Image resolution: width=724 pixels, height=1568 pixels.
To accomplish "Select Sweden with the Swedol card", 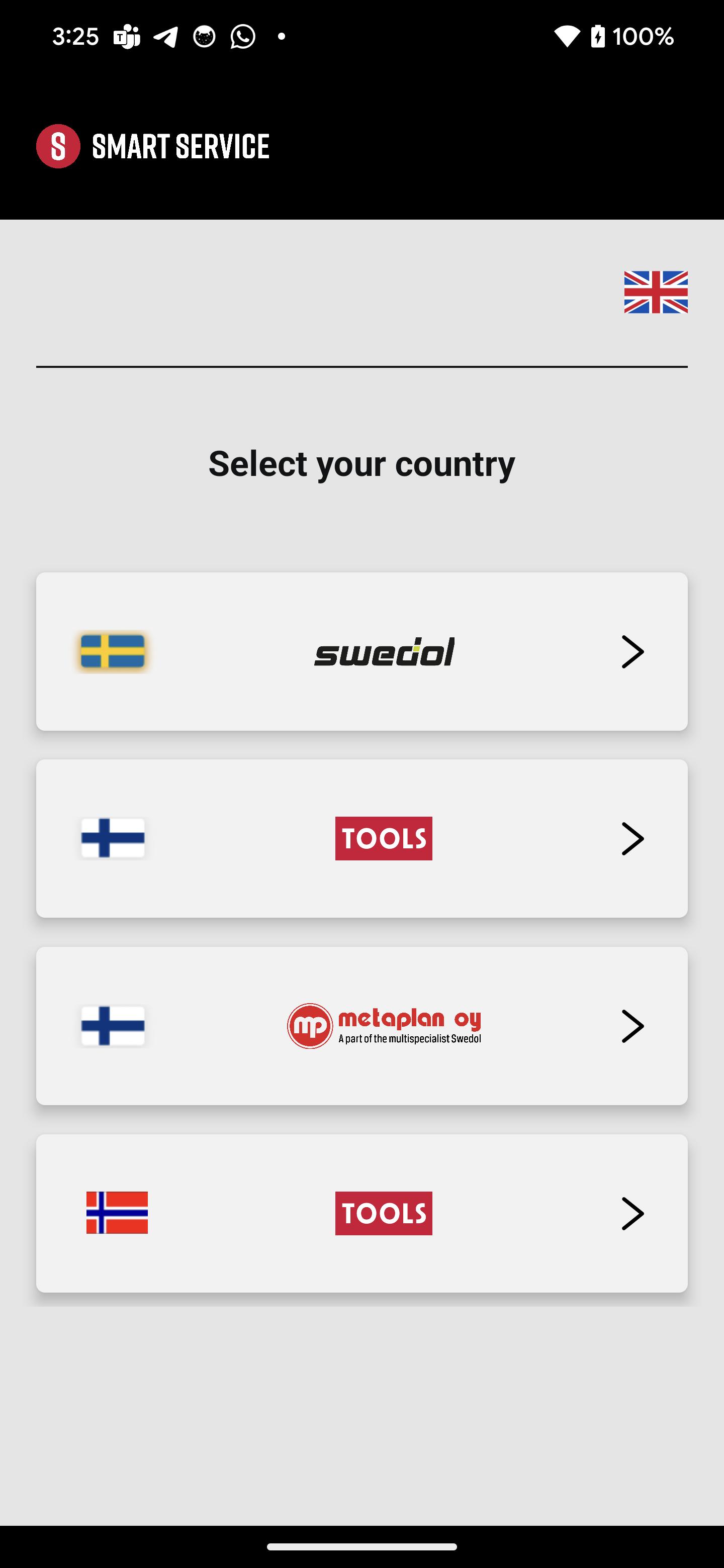I will pos(361,651).
